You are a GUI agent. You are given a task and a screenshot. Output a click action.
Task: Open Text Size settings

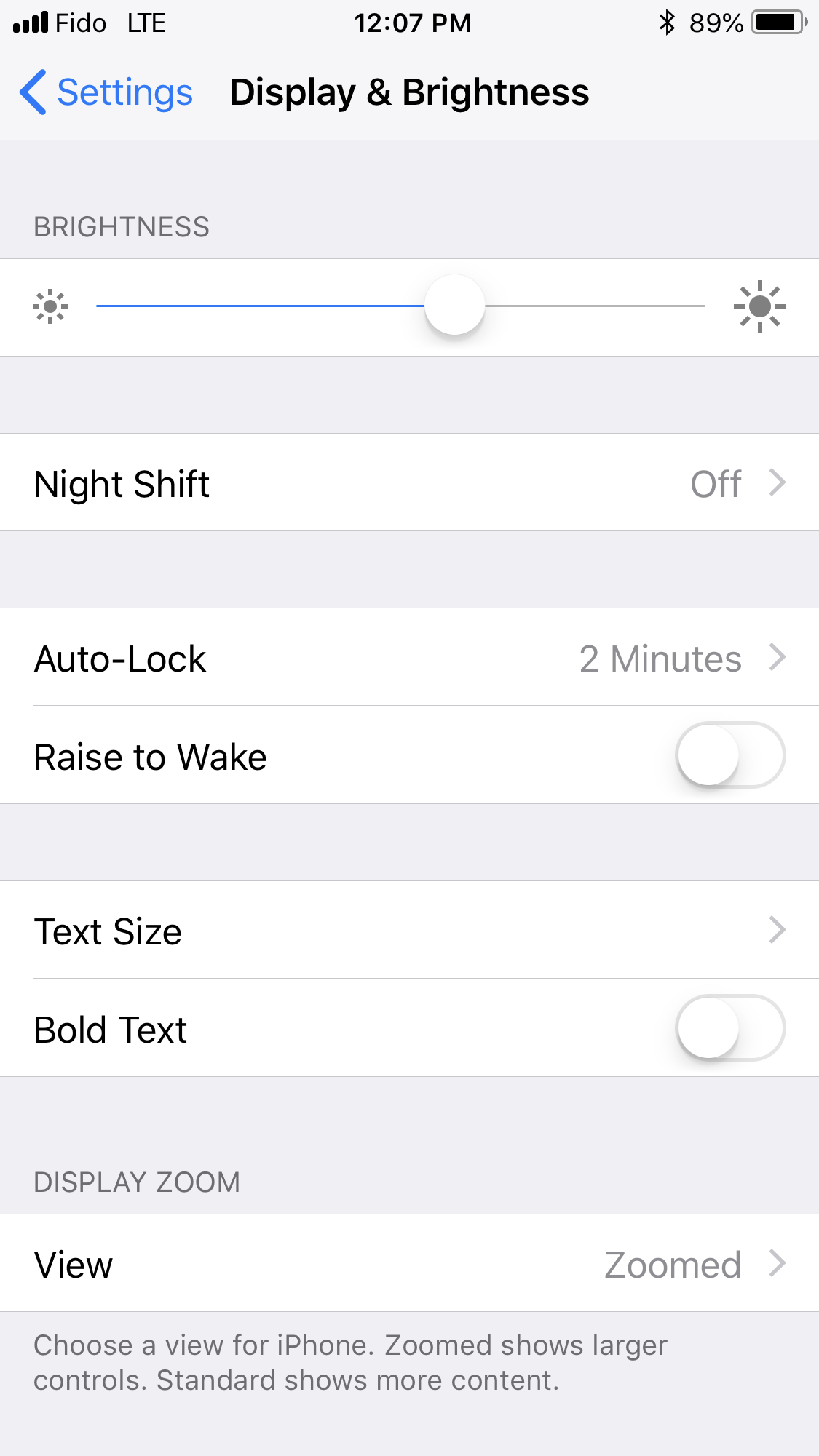409,931
